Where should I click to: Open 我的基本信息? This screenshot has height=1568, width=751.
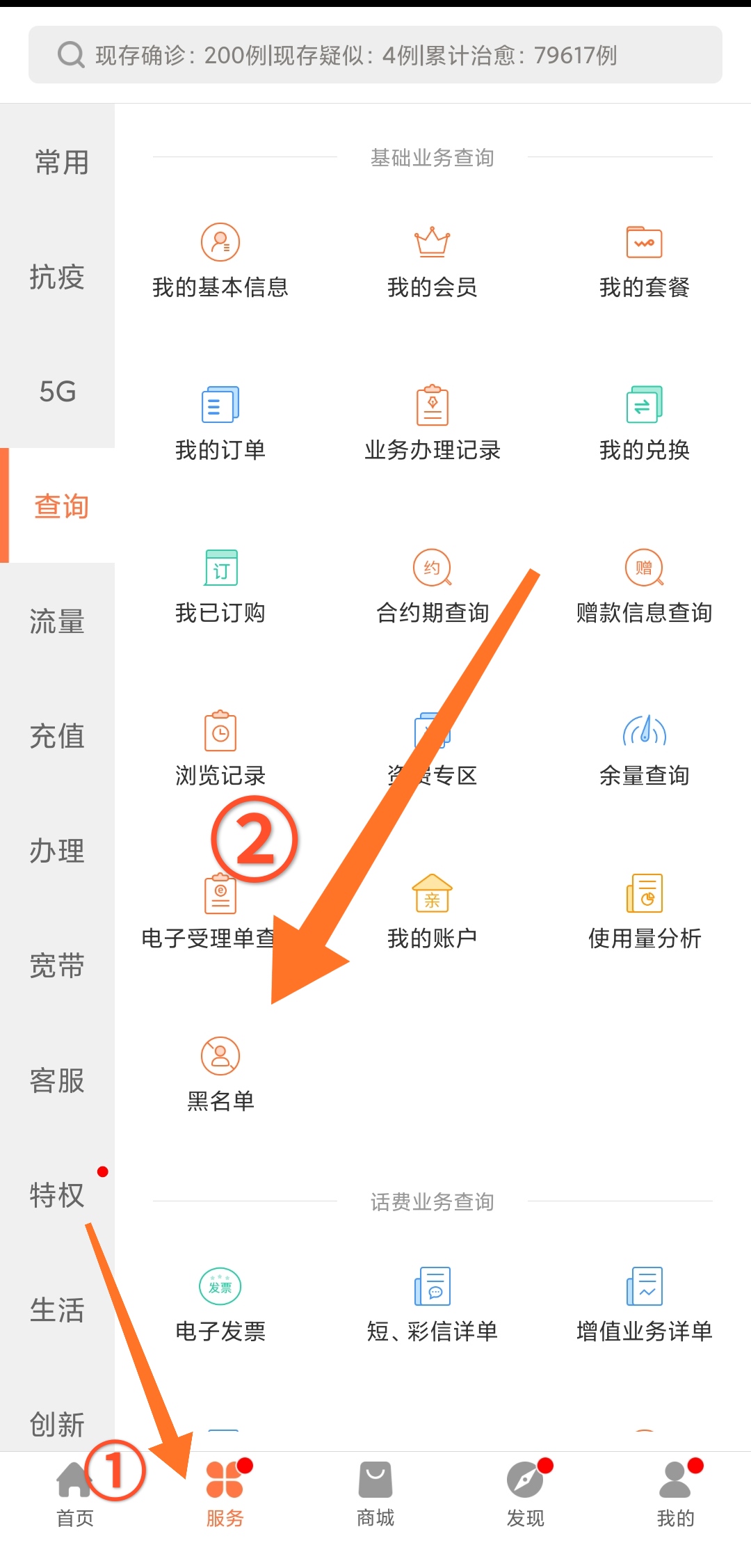point(220,261)
